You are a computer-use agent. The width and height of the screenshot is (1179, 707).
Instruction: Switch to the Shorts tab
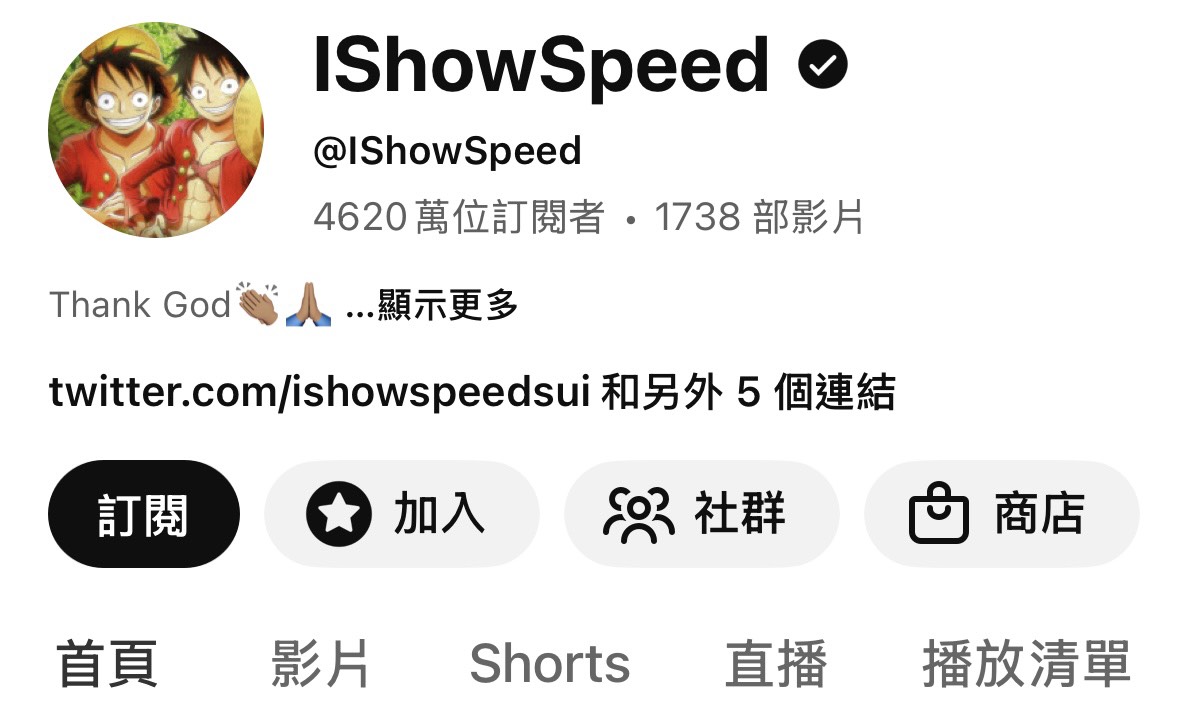coord(549,664)
